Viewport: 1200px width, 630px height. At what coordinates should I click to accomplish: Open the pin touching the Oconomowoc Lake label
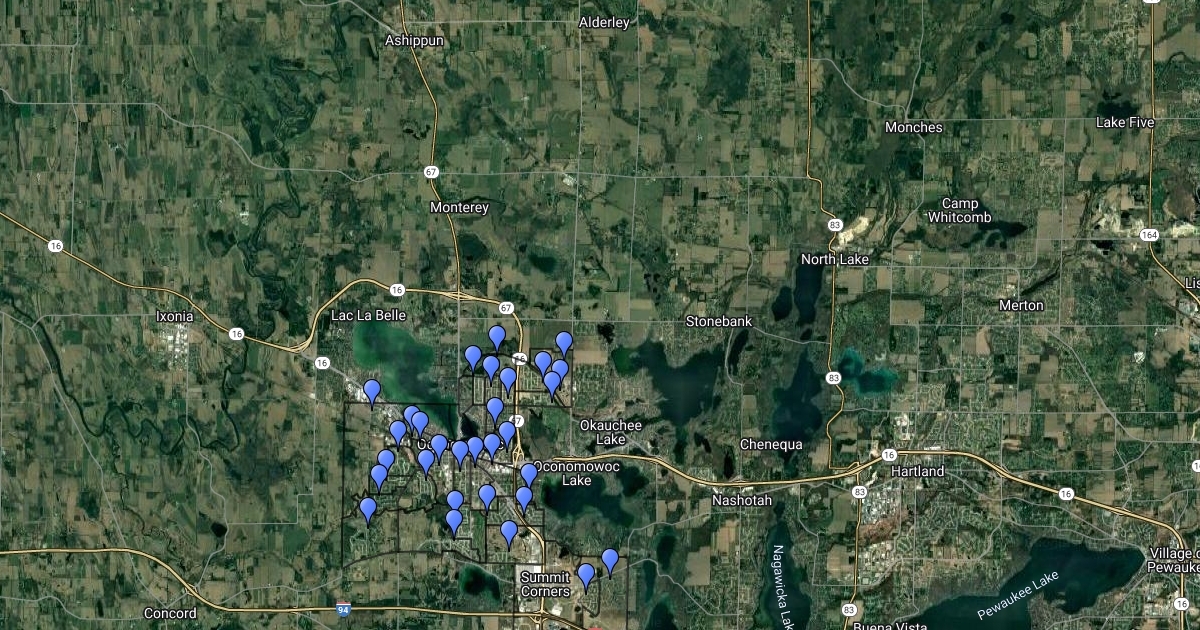click(529, 474)
